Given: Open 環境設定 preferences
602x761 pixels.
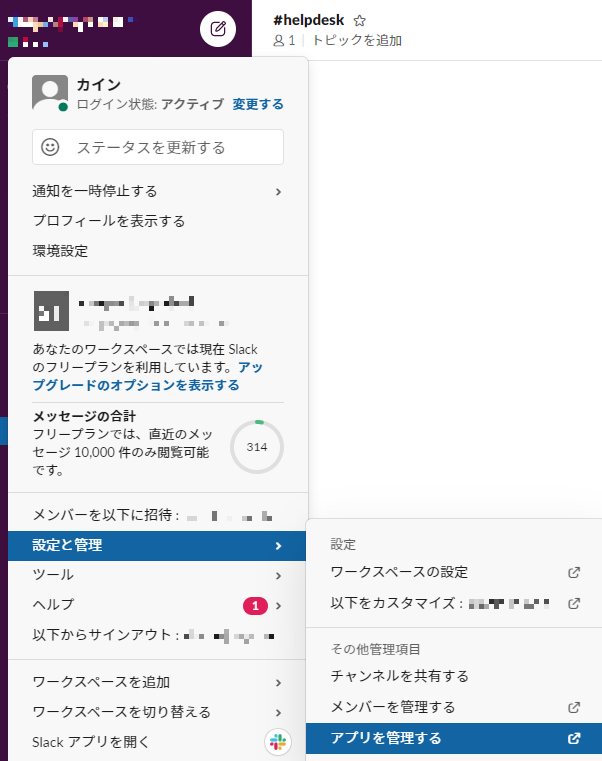Looking at the screenshot, I should coord(60,251).
